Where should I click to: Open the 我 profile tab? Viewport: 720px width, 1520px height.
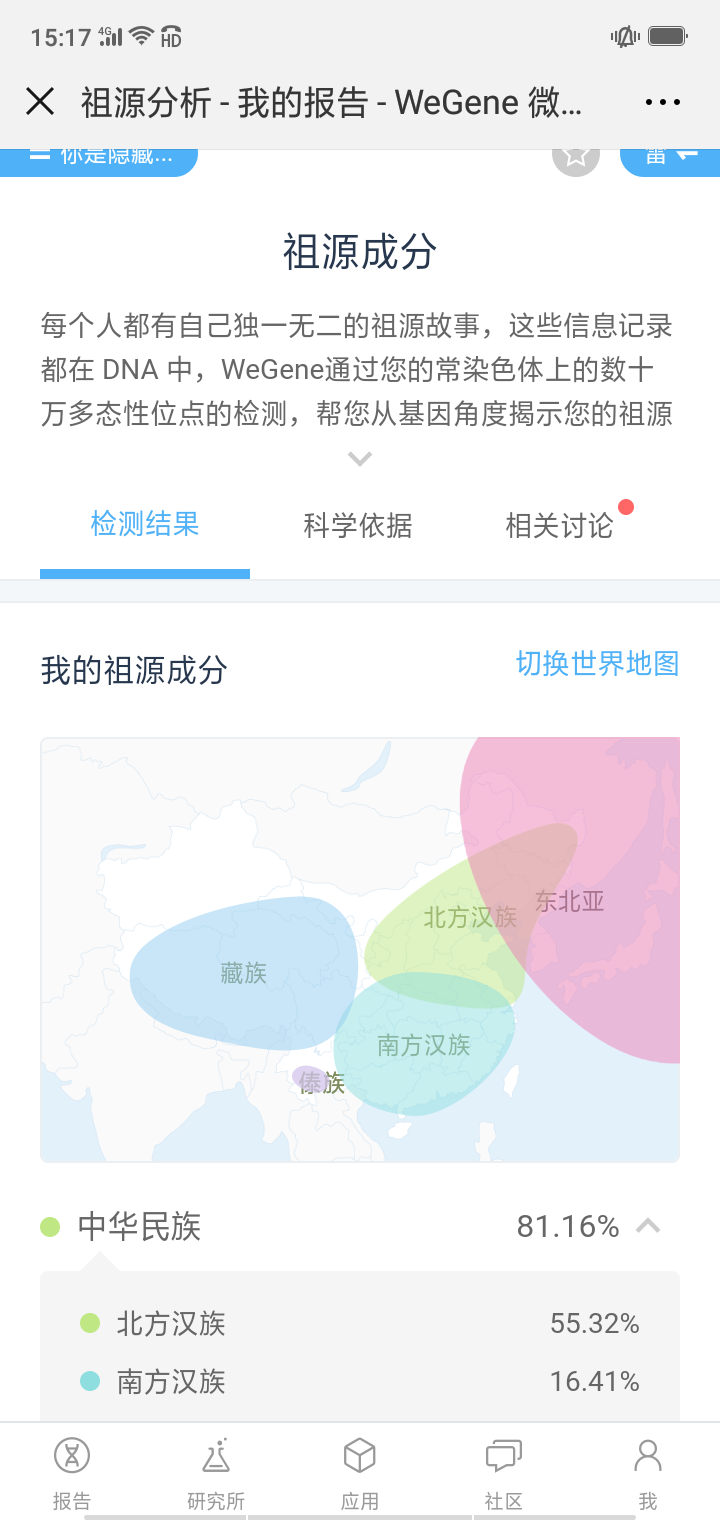(x=648, y=1474)
